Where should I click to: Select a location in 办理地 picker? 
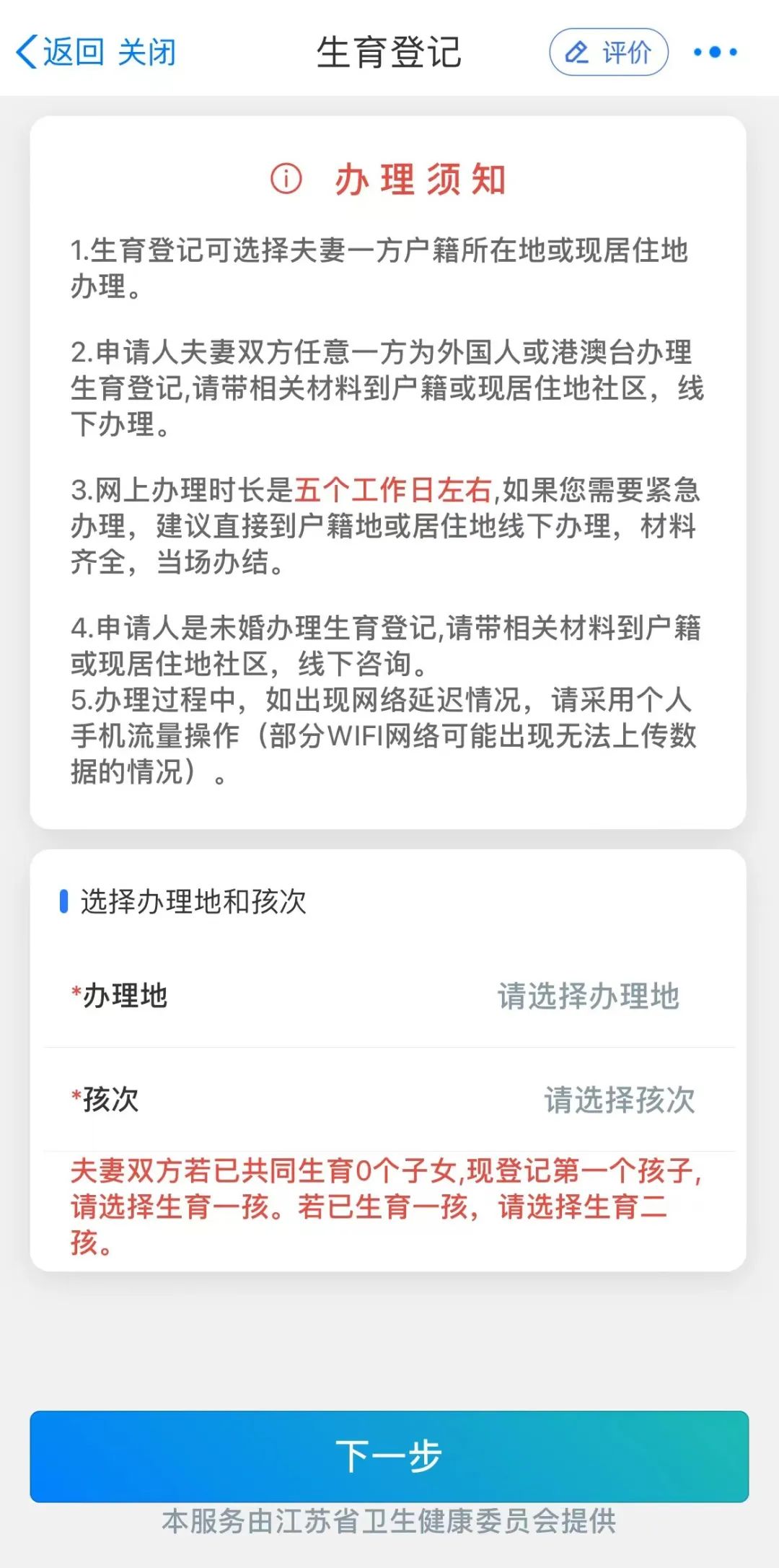588,997
